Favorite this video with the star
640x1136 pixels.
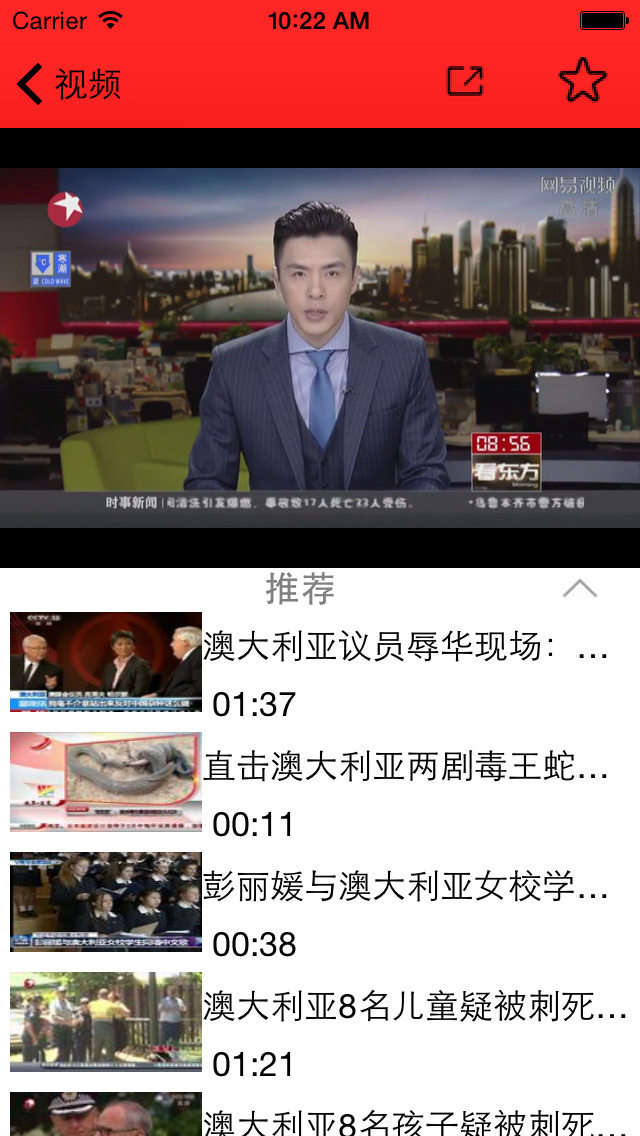[583, 80]
